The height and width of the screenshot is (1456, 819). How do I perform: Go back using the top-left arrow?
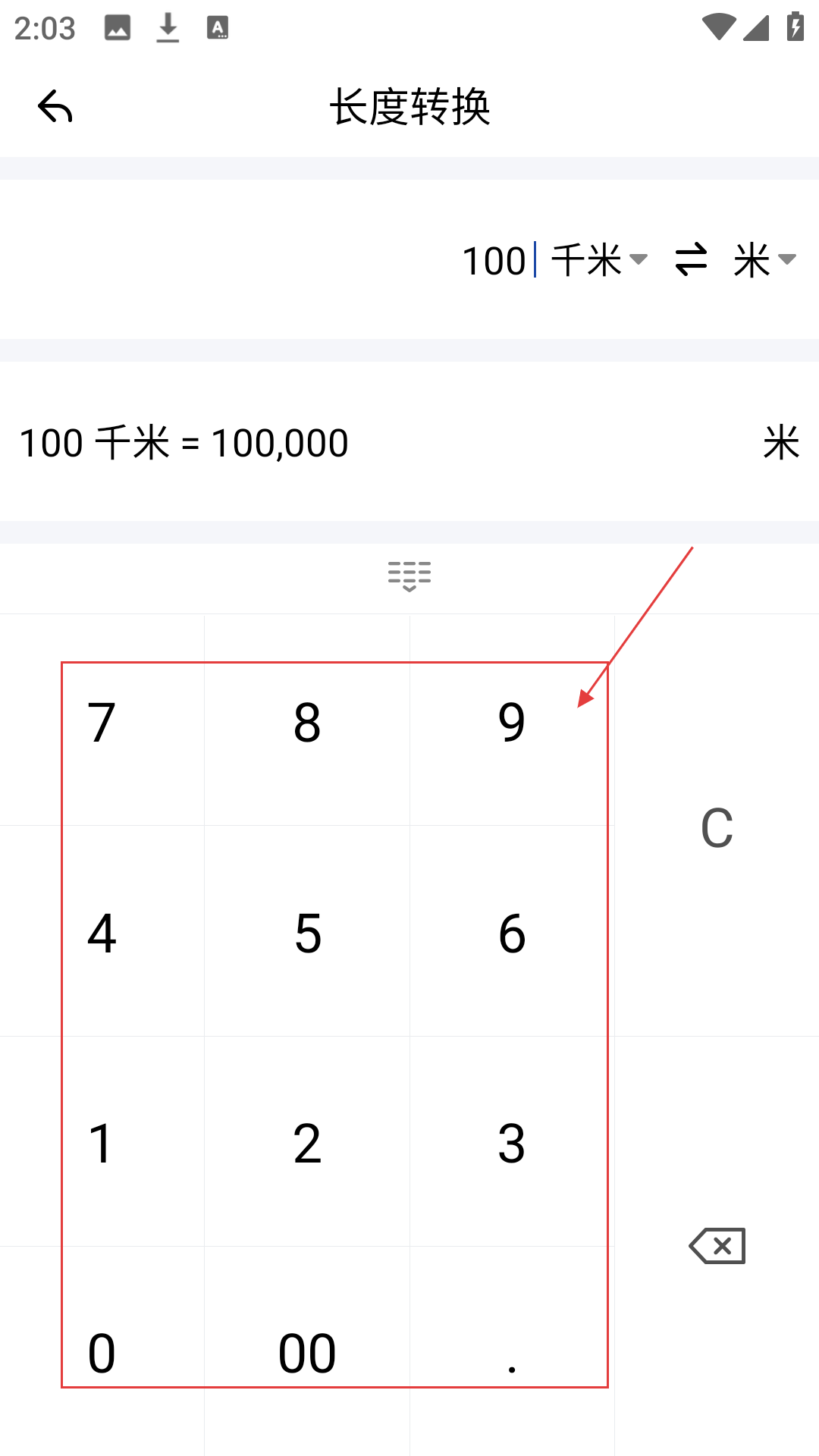coord(55,106)
